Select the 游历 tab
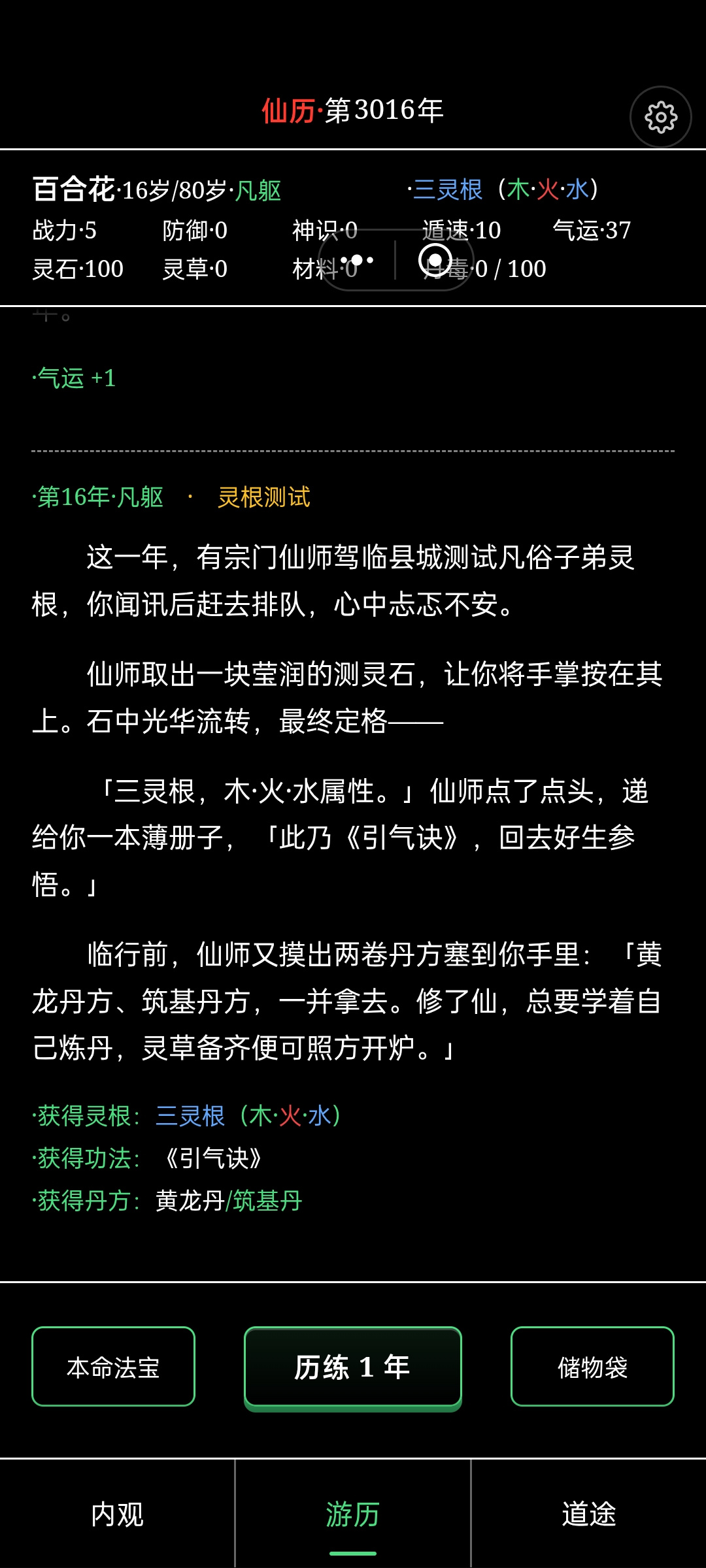 pyautogui.click(x=353, y=1513)
